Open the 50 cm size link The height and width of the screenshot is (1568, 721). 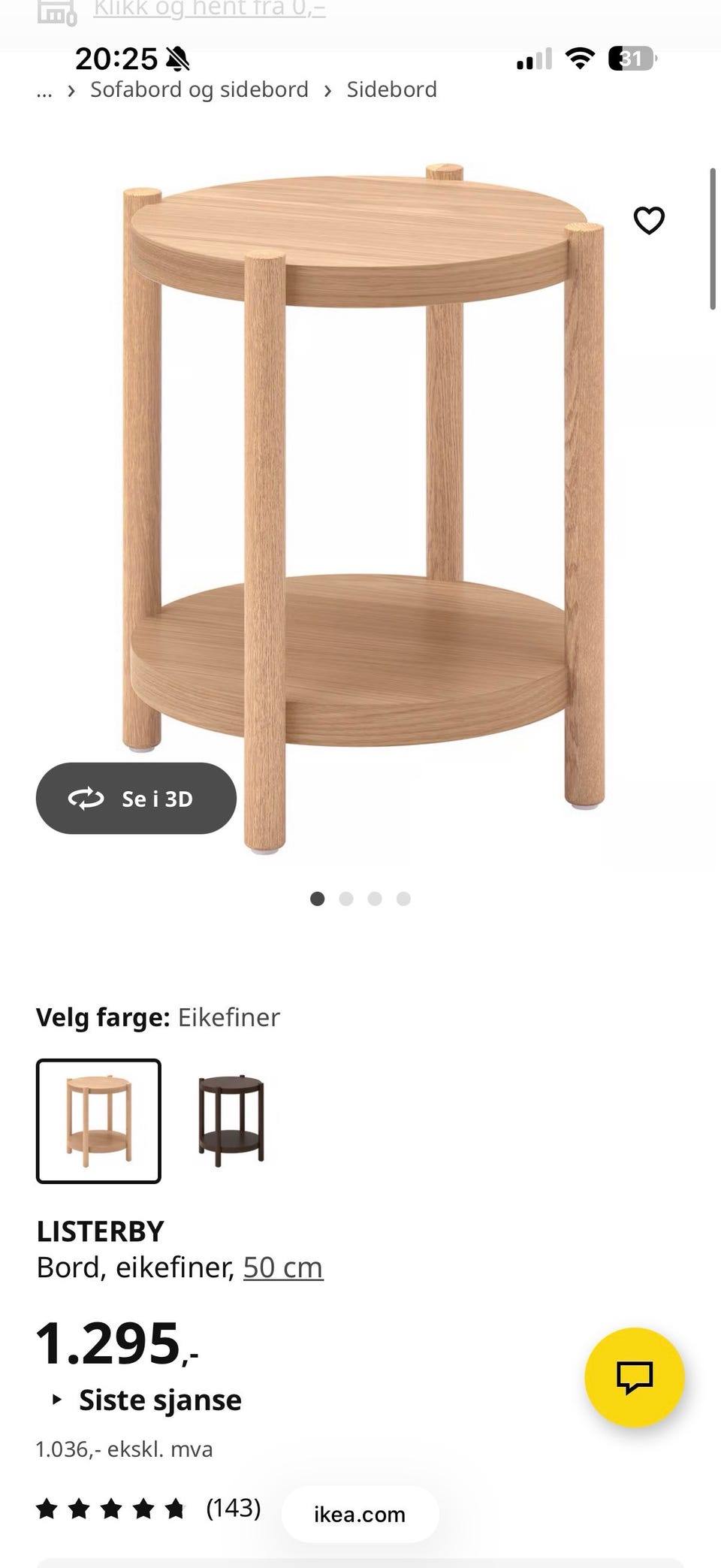click(283, 1267)
